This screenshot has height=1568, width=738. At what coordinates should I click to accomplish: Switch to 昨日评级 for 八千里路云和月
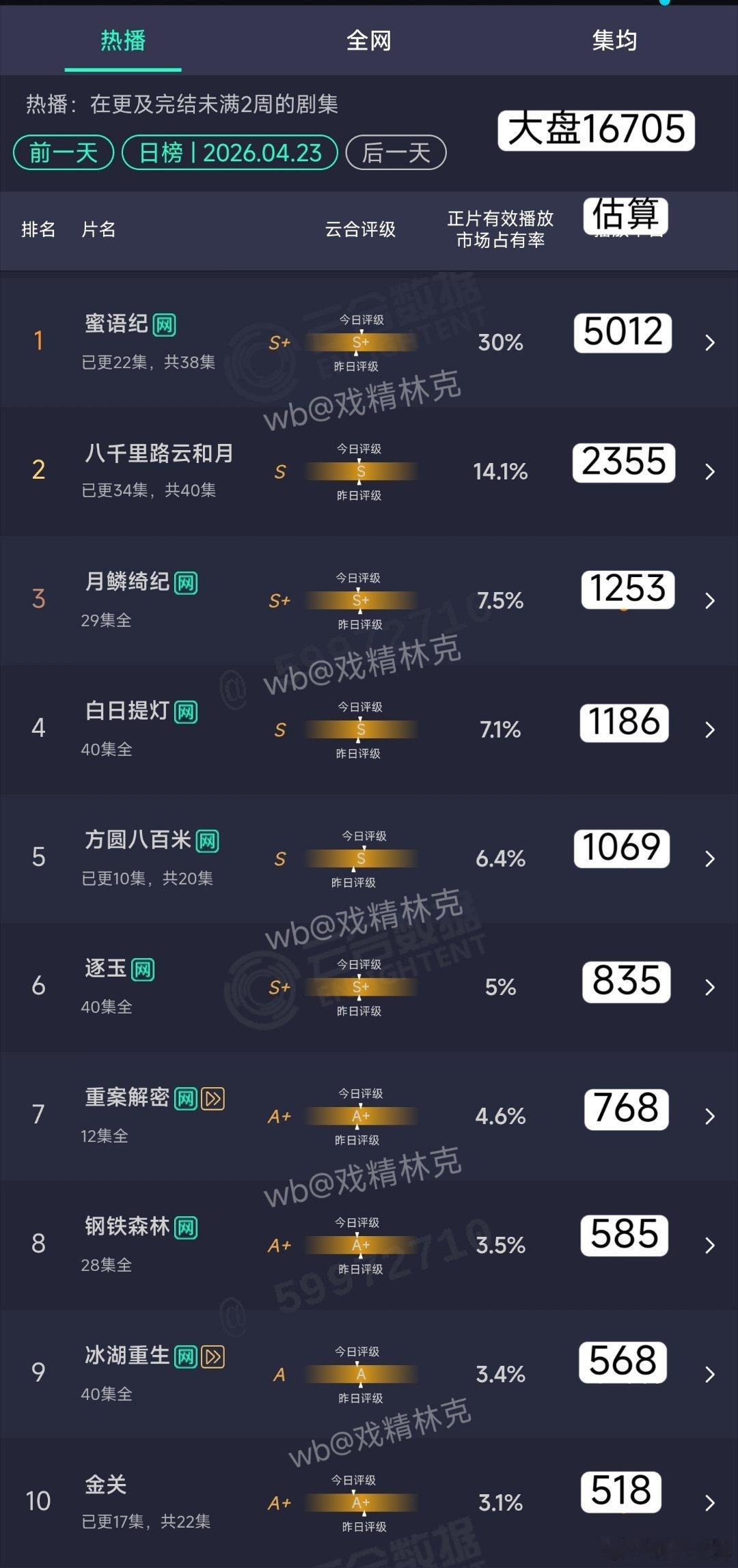coord(359,496)
